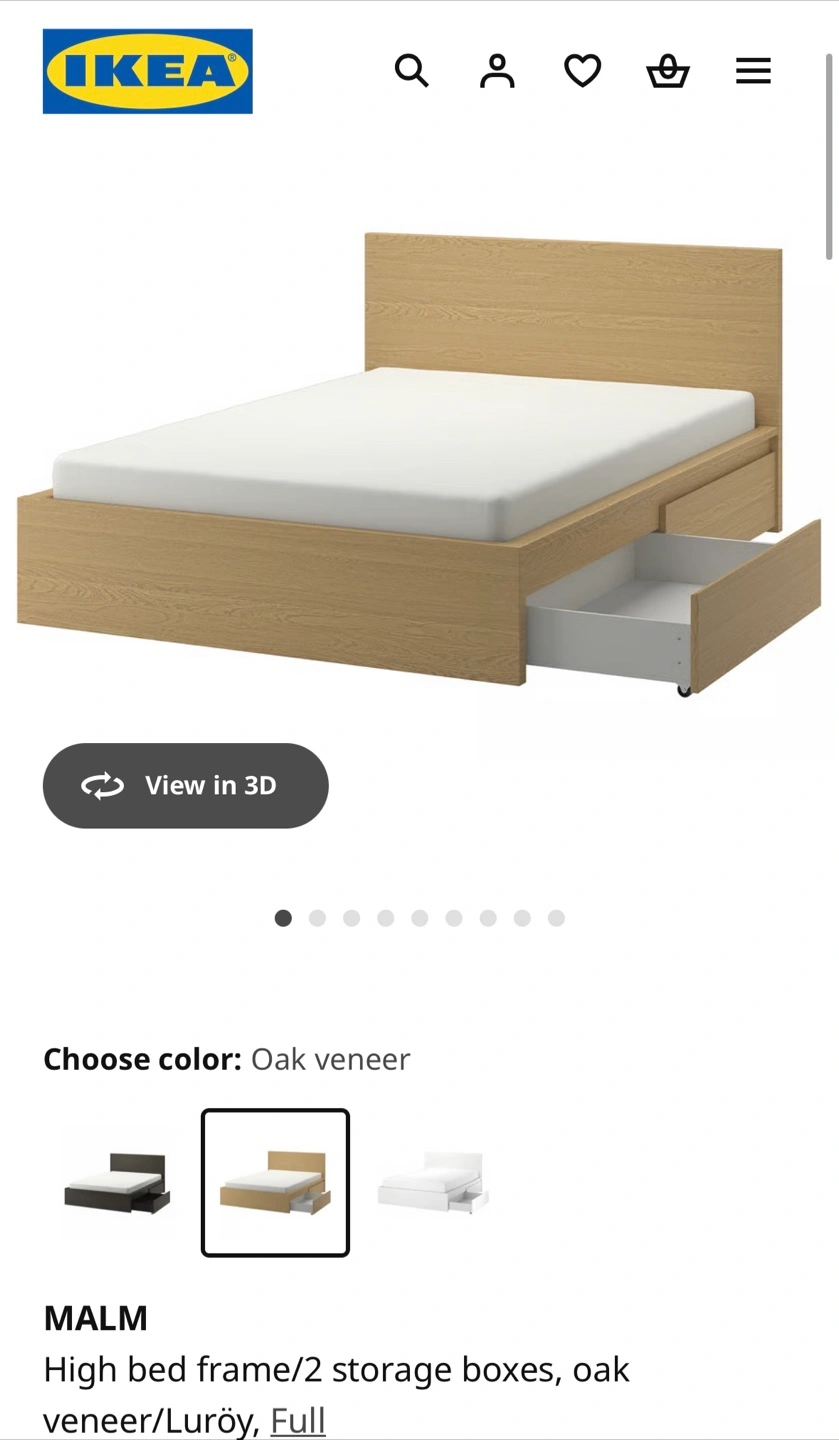Open the hamburger menu
839x1440 pixels.
754,71
